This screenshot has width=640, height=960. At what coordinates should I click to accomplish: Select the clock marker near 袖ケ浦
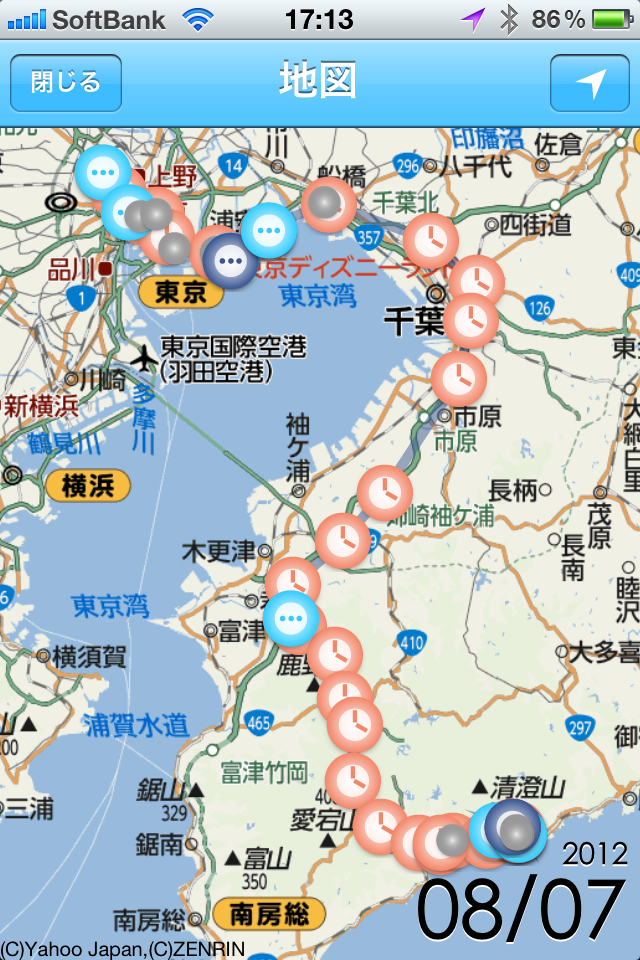tap(385, 492)
